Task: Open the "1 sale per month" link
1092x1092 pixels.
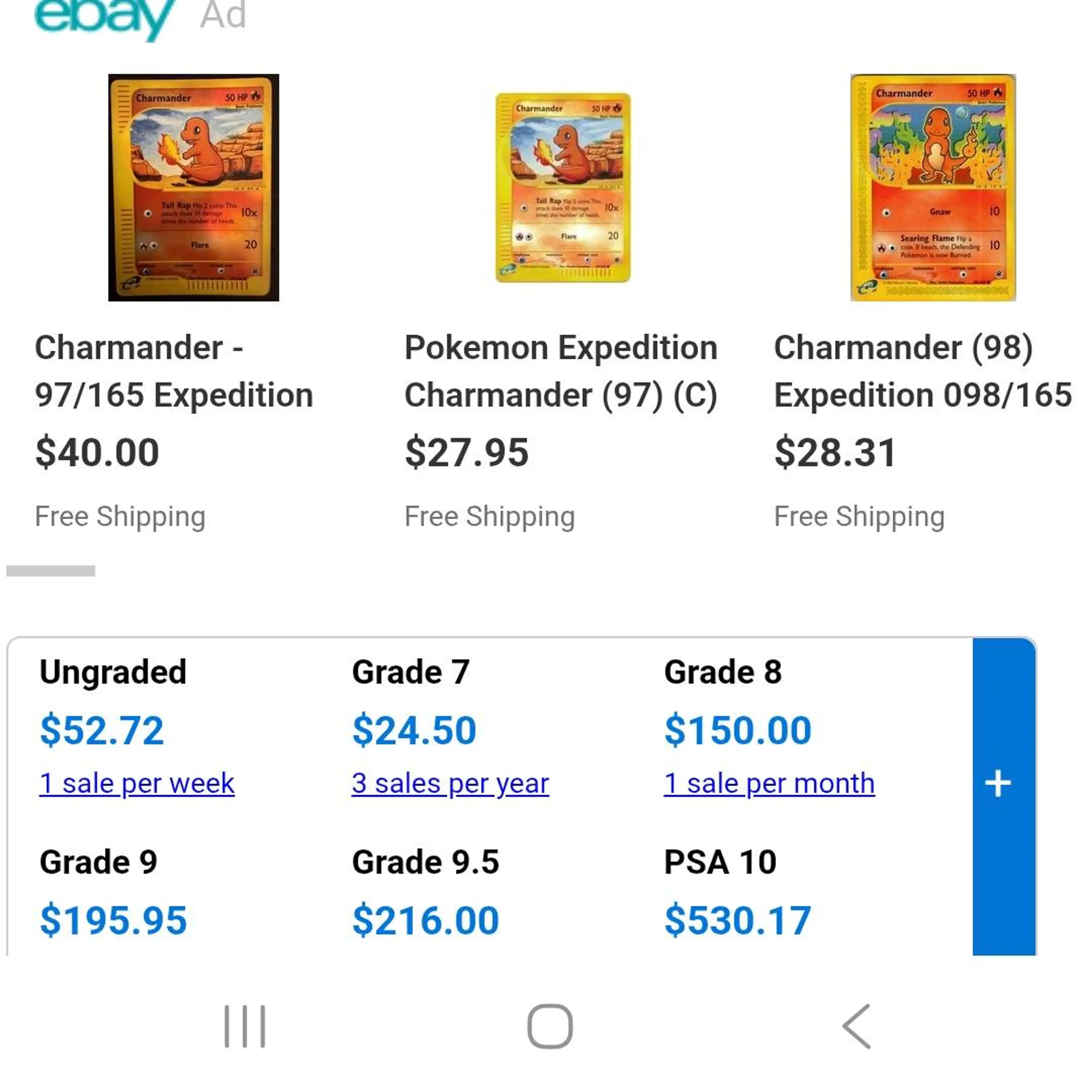Action: (x=769, y=783)
